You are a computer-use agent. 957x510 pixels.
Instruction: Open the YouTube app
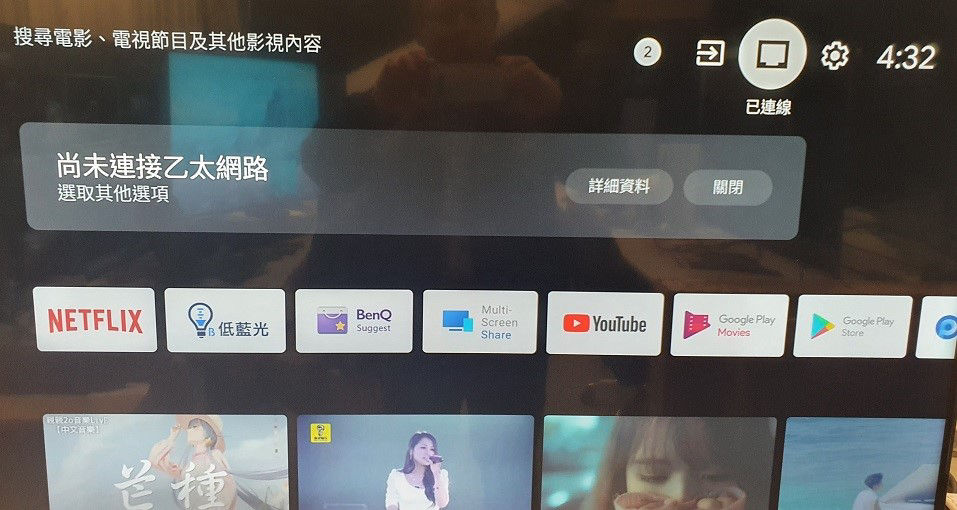(605, 324)
